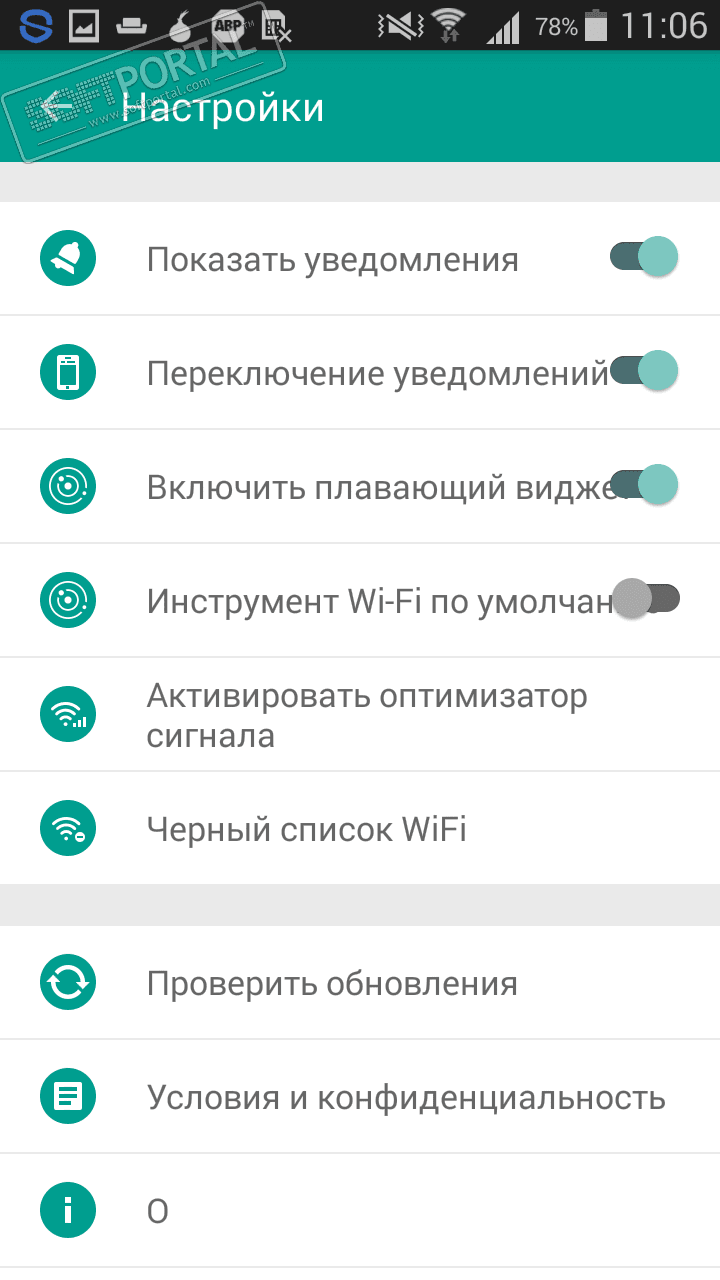Toggle the Показать уведомления switch
Viewport: 720px width, 1280px height.
pyautogui.click(x=644, y=258)
